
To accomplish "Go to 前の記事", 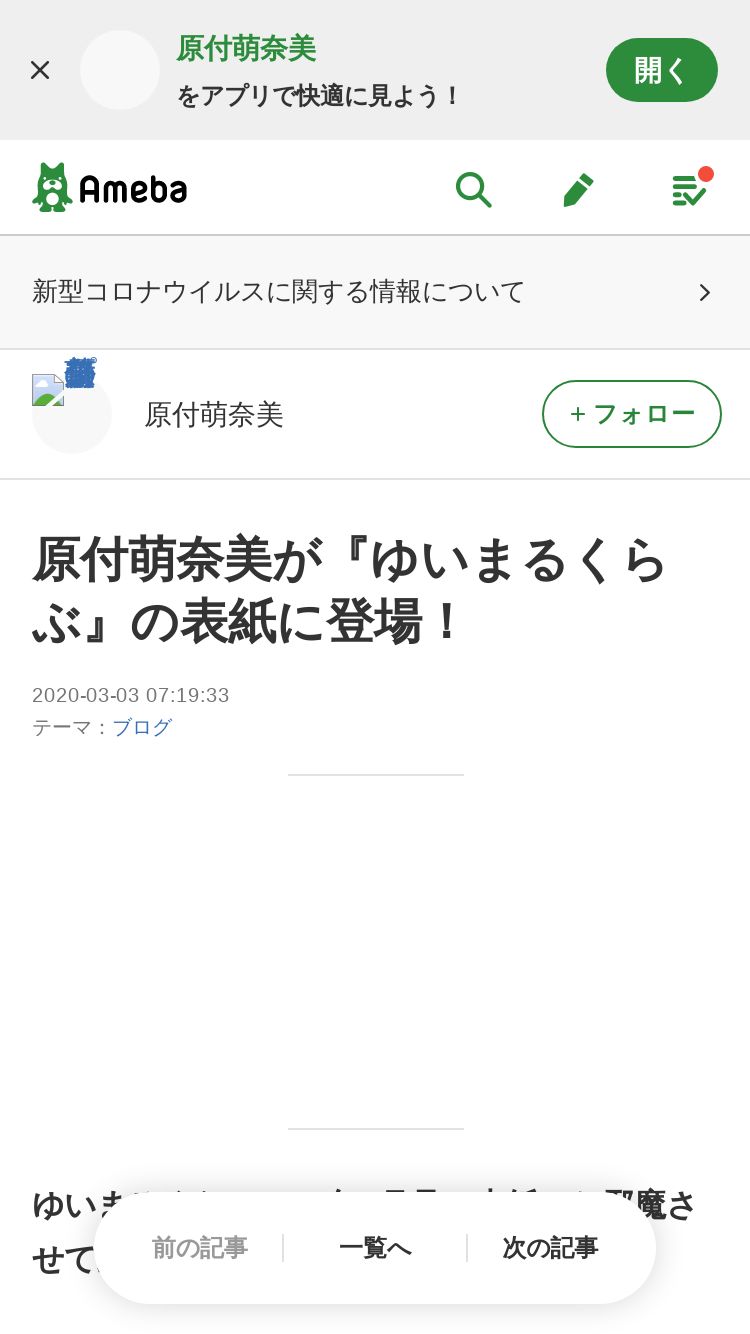I will tap(200, 1248).
